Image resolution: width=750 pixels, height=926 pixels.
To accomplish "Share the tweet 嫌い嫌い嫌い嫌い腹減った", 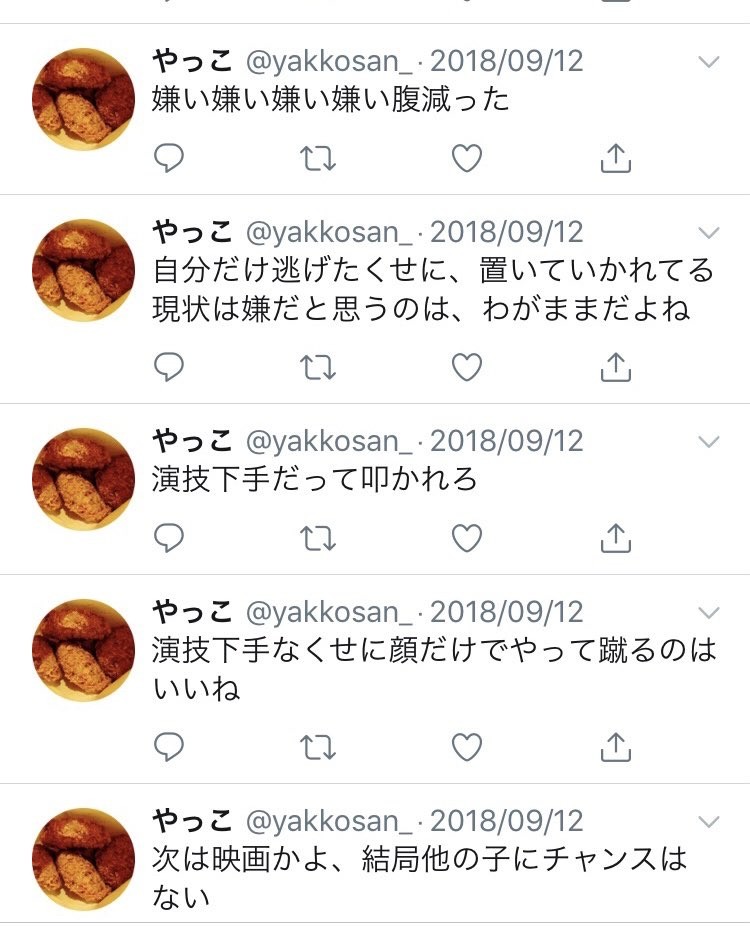I will tap(616, 157).
